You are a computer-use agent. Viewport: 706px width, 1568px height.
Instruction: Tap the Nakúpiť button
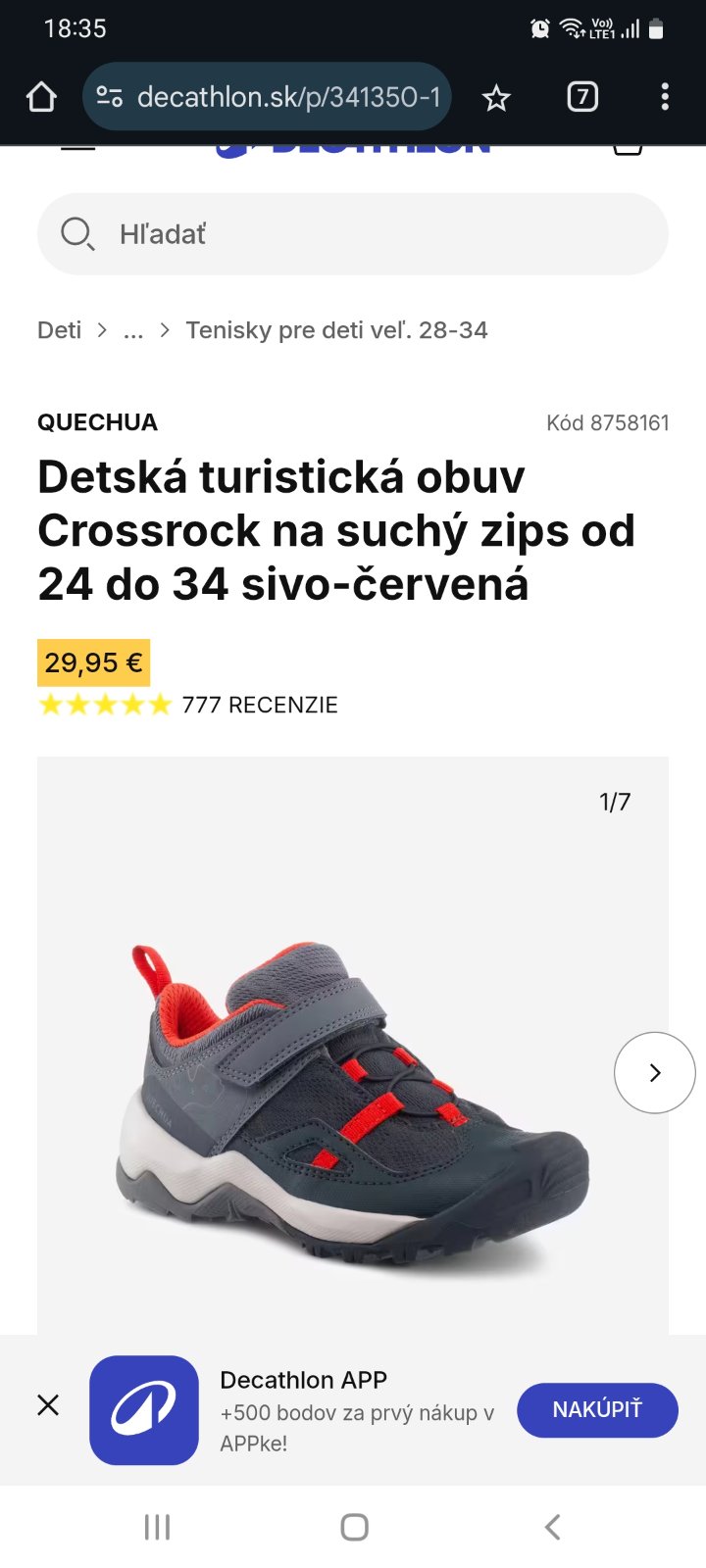click(x=597, y=1409)
